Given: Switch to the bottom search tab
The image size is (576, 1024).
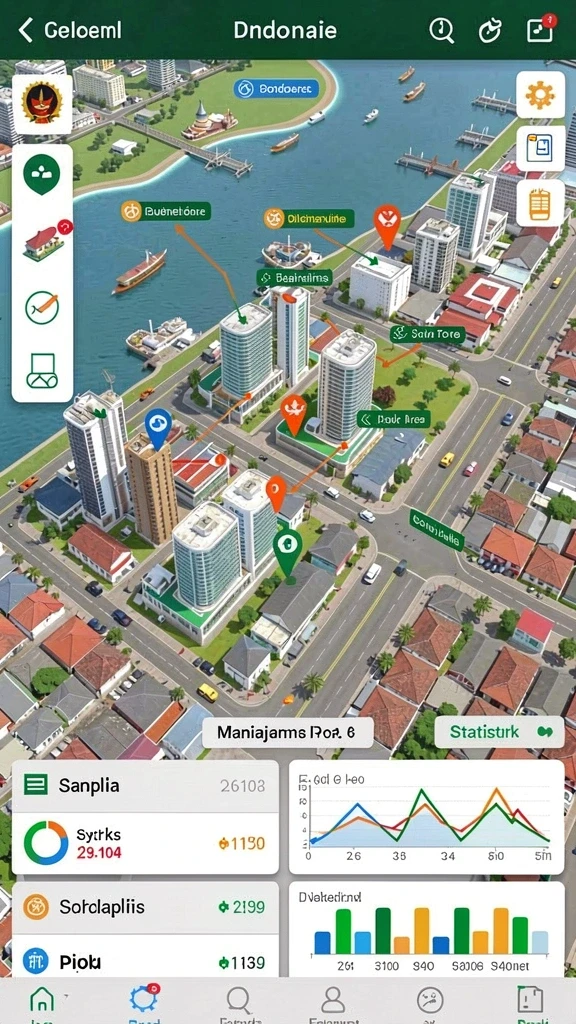Looking at the screenshot, I should click(239, 1002).
